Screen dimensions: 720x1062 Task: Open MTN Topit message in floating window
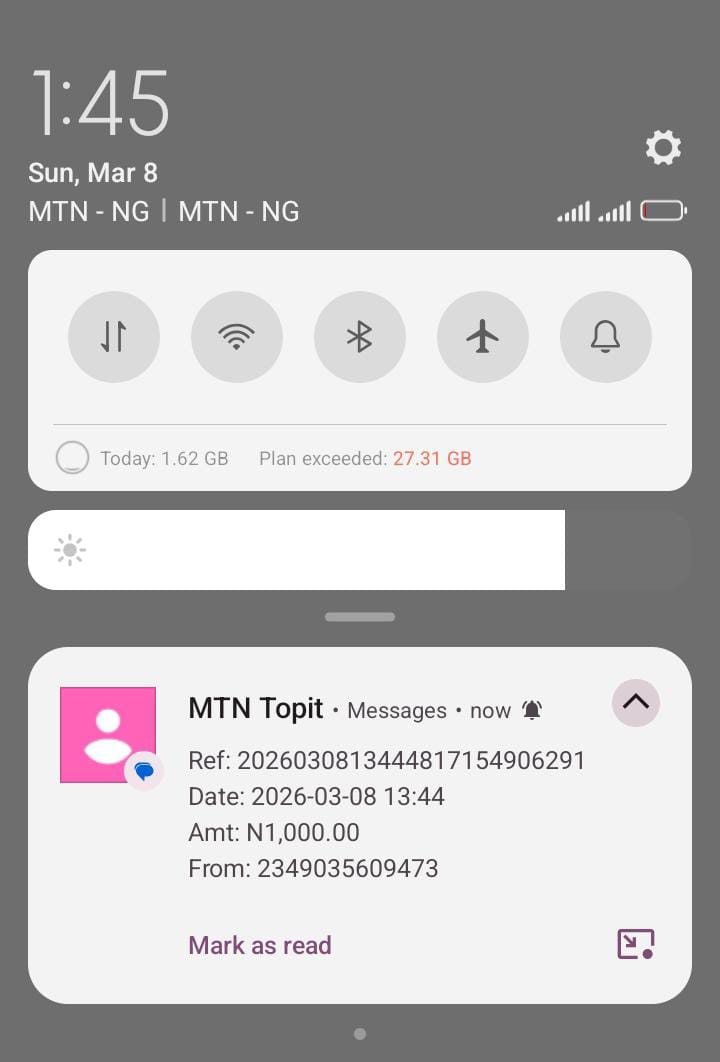(x=636, y=944)
